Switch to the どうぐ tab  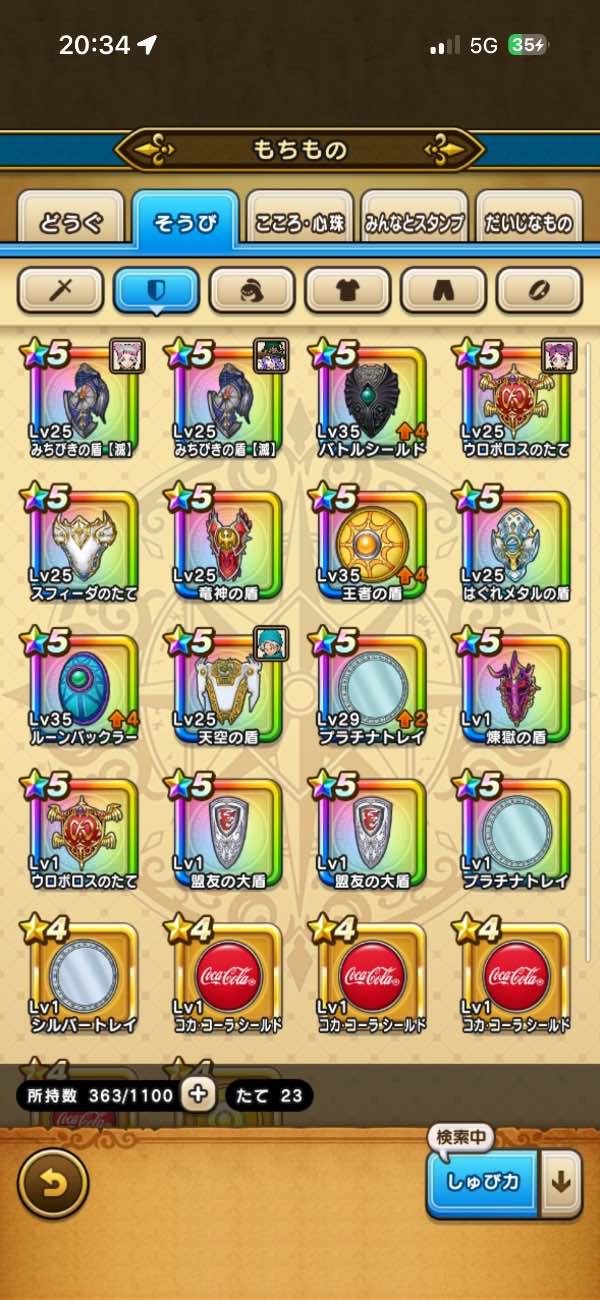(70, 223)
